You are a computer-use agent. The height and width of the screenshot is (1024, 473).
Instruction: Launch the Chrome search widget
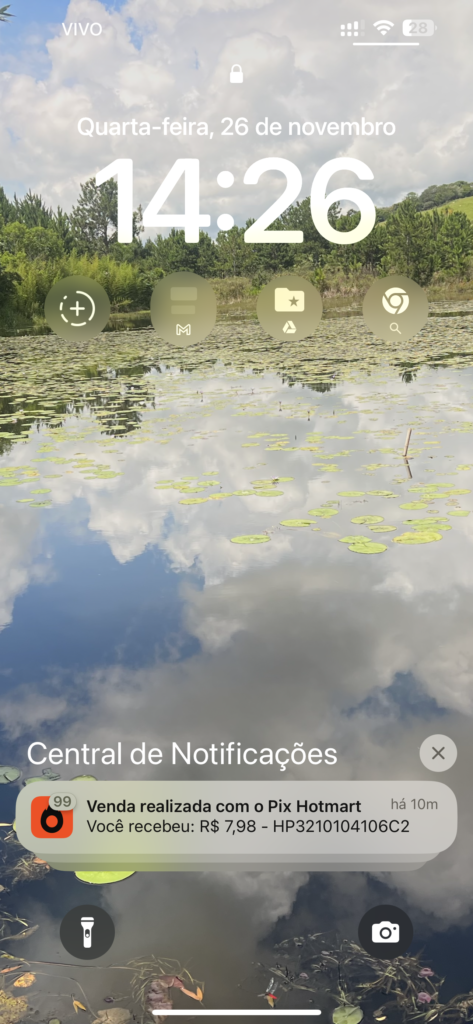pos(395,308)
